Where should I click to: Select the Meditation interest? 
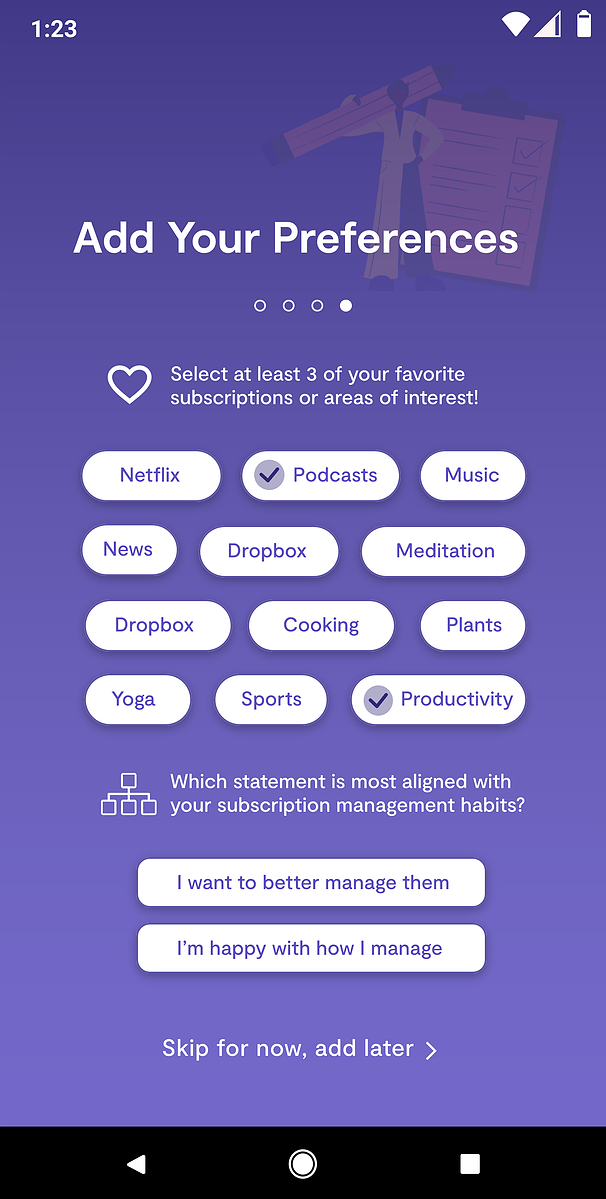click(443, 551)
